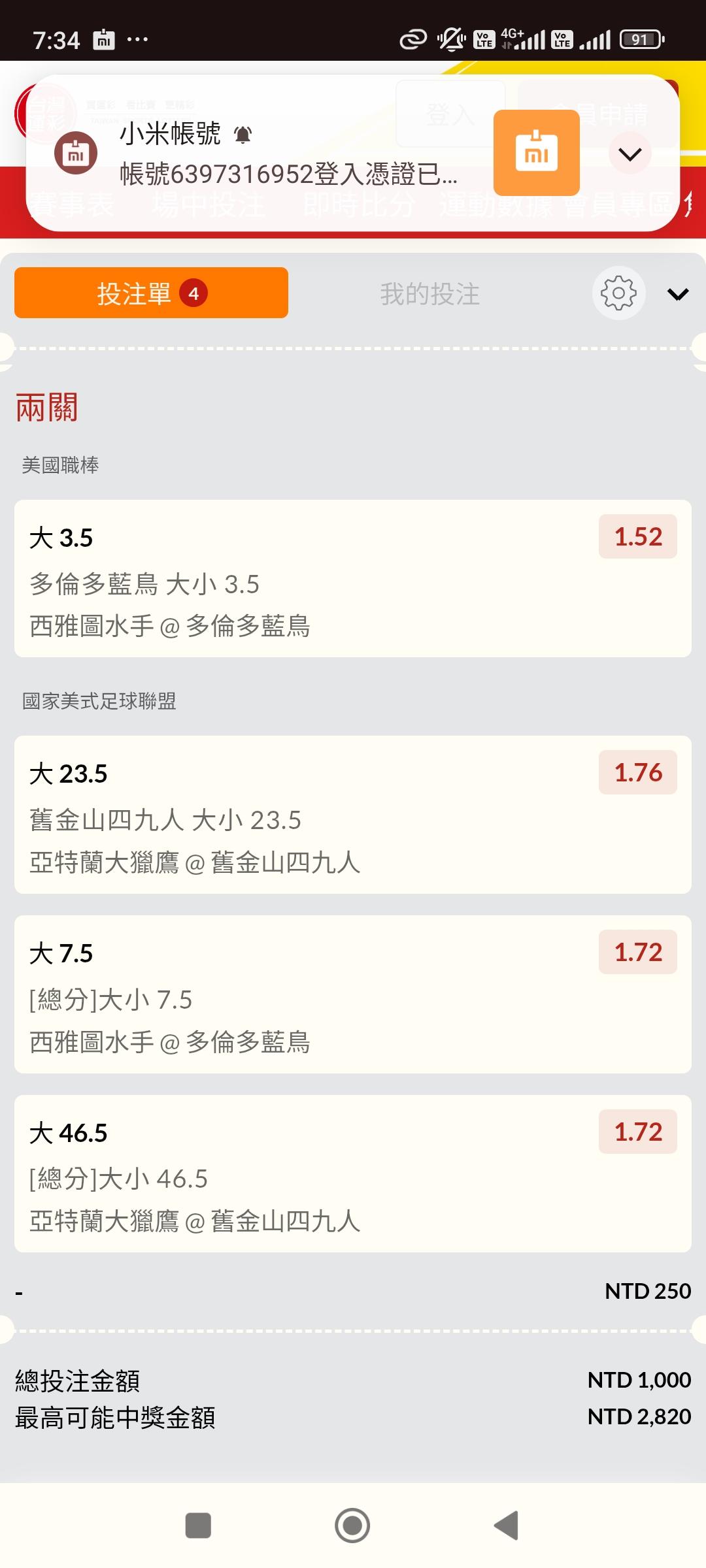Switch to the 投注單 tab

(151, 293)
